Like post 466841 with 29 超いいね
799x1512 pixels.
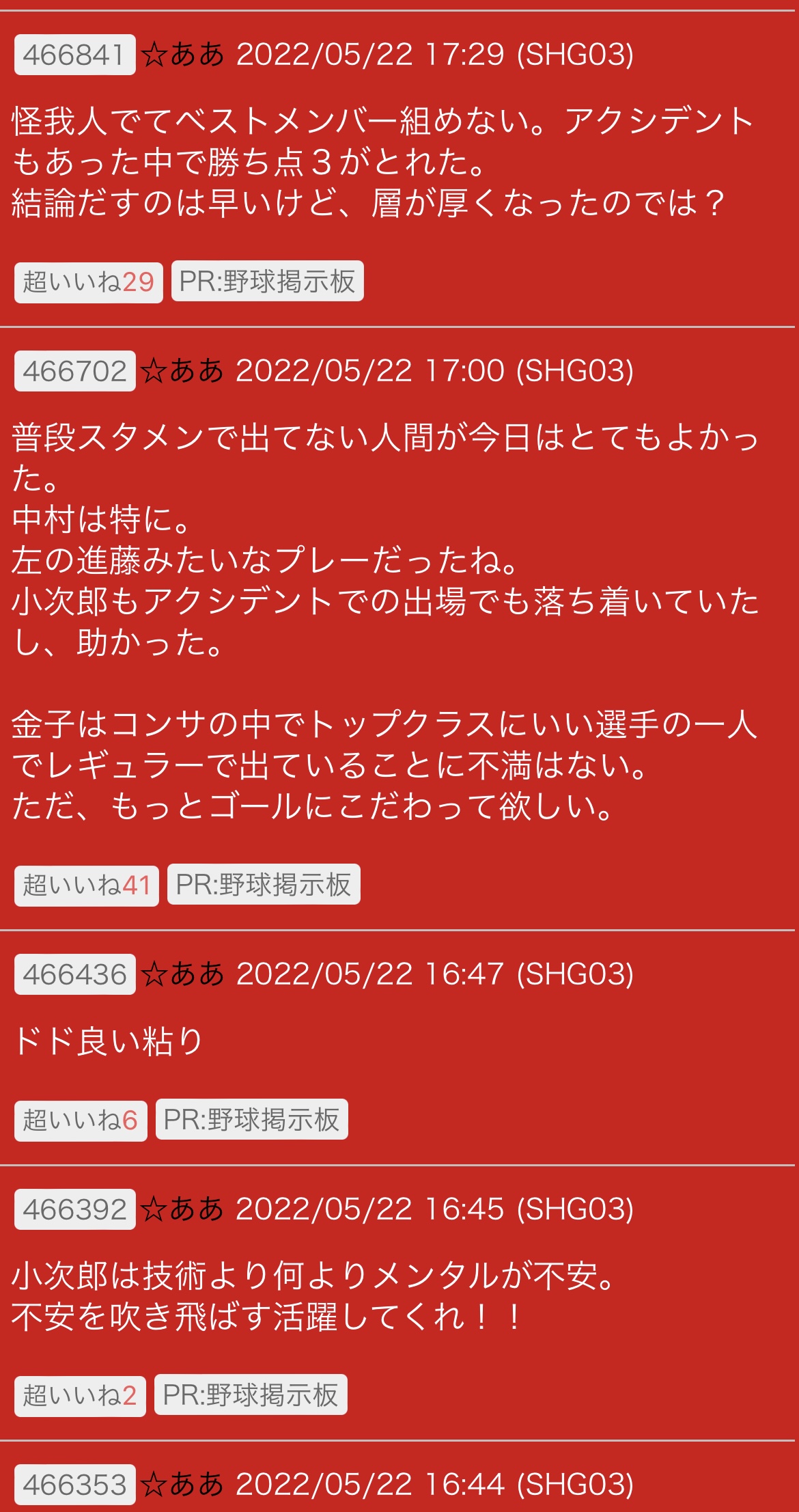(x=89, y=282)
